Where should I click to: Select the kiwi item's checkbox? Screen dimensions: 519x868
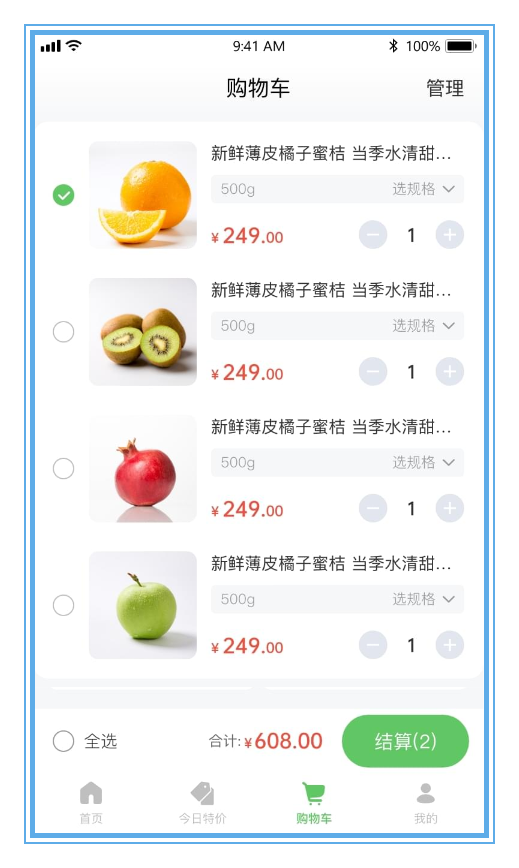point(64,332)
